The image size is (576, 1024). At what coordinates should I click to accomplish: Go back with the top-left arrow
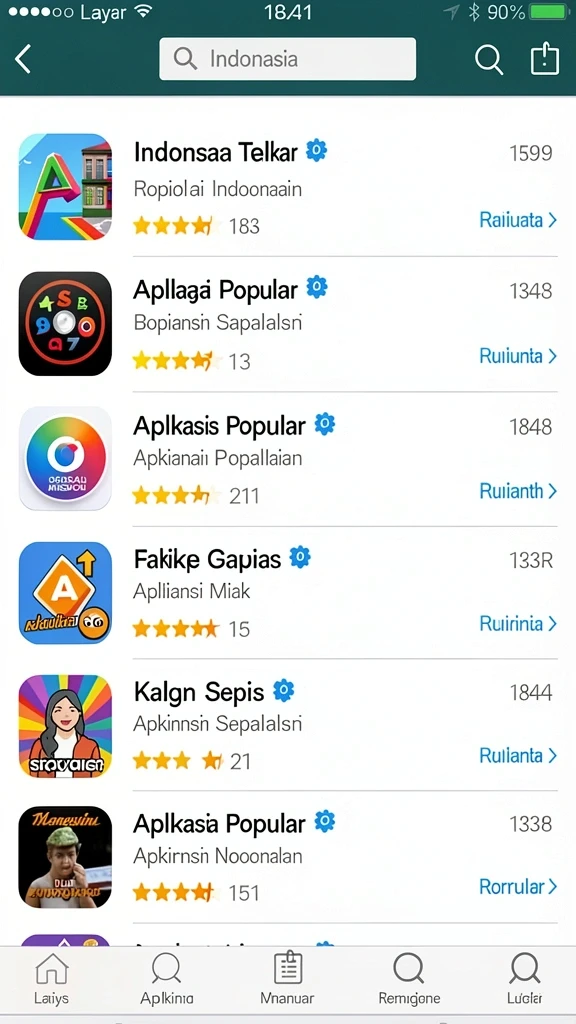[23, 59]
